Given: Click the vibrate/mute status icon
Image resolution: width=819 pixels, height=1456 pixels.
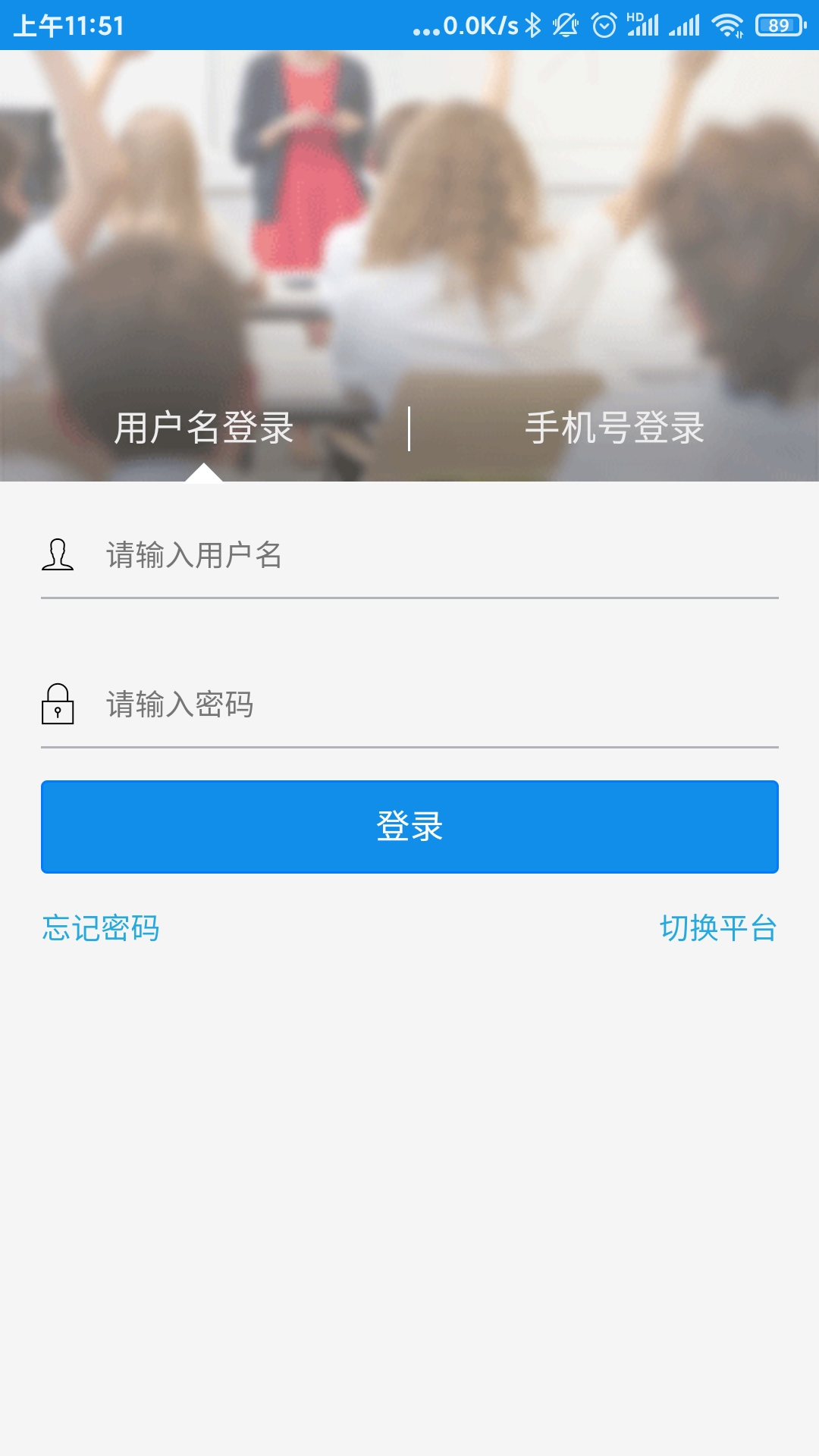Looking at the screenshot, I should tap(566, 24).
